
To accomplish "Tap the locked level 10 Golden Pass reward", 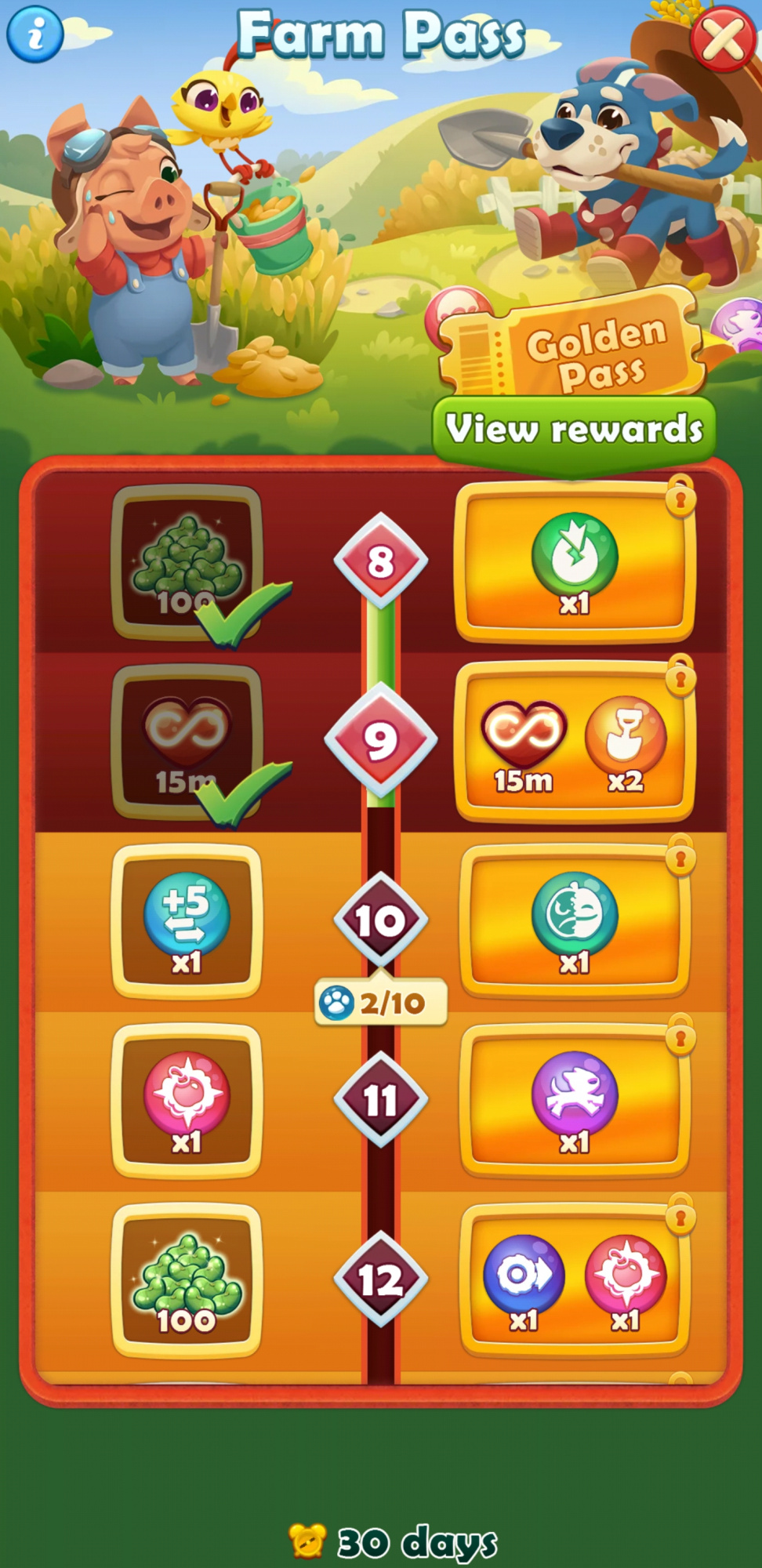I will click(x=575, y=920).
